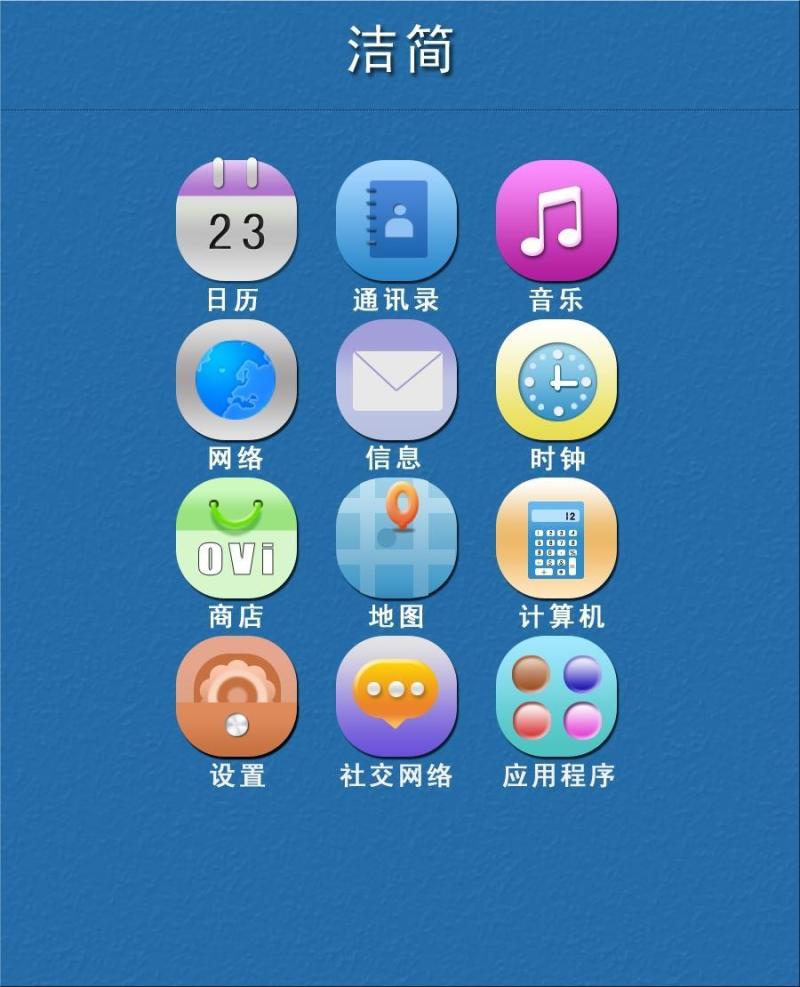The image size is (800, 987).
Task: Open the Settings gear icon
Action: point(237,697)
